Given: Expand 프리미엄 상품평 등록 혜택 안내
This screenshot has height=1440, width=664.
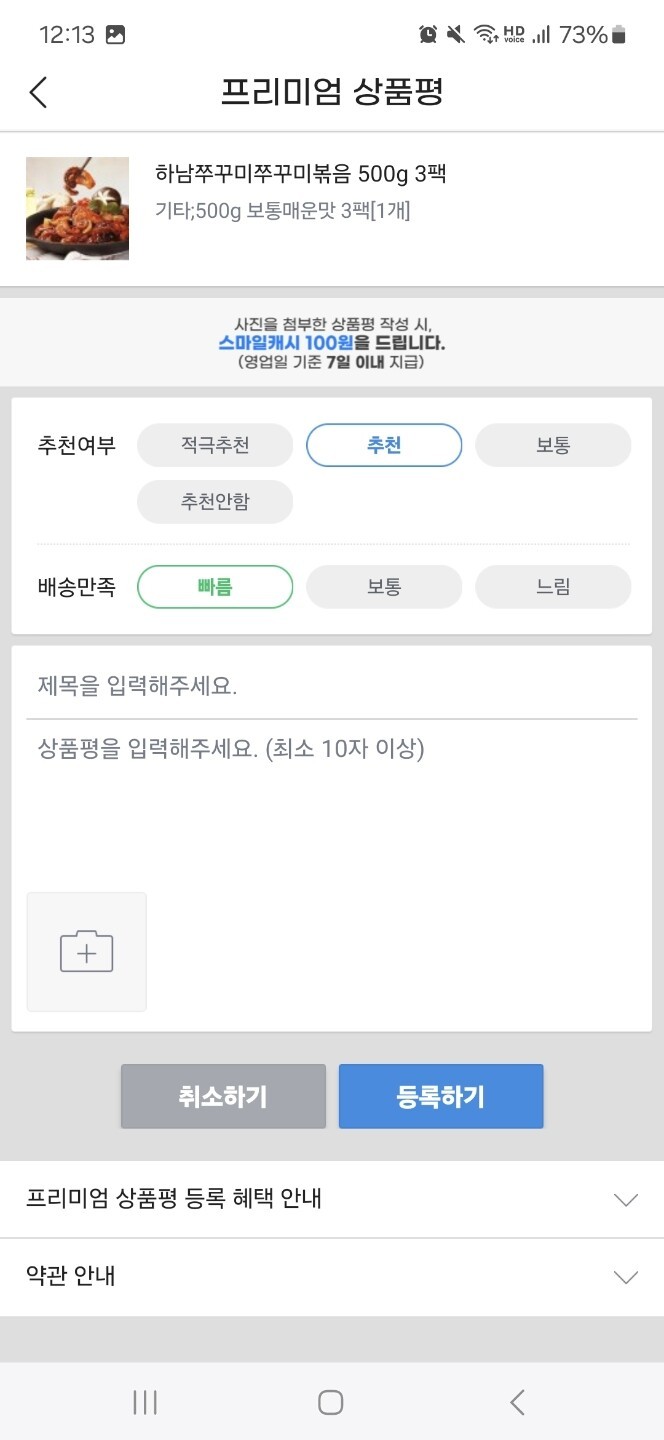Looking at the screenshot, I should click(x=332, y=1199).
